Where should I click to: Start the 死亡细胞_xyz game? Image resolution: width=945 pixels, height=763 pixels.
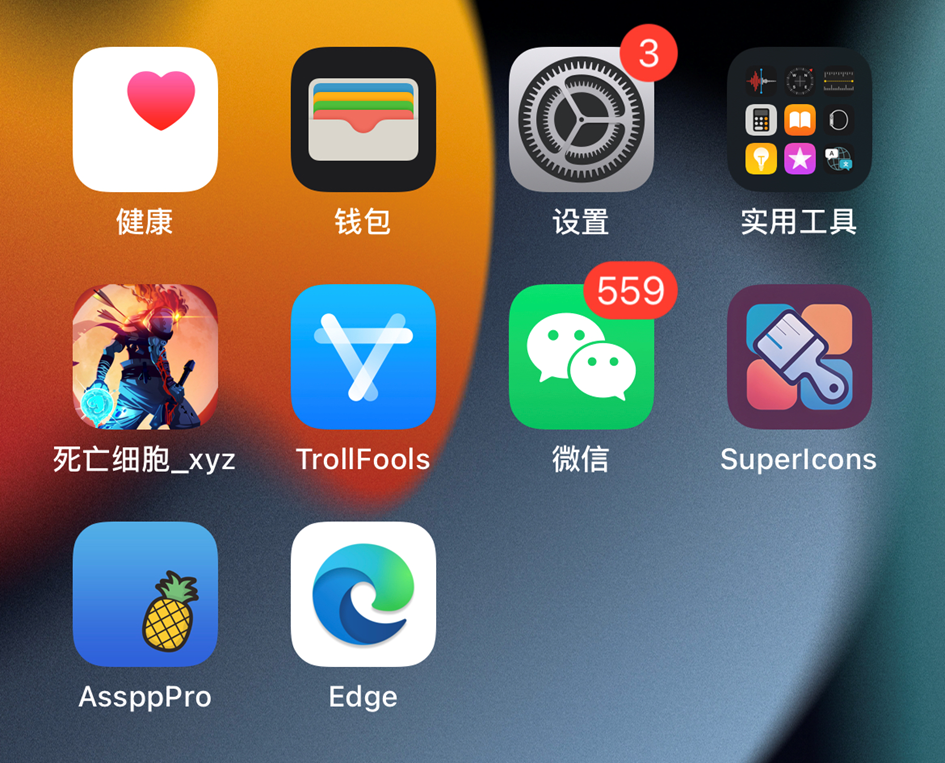[x=145, y=357]
